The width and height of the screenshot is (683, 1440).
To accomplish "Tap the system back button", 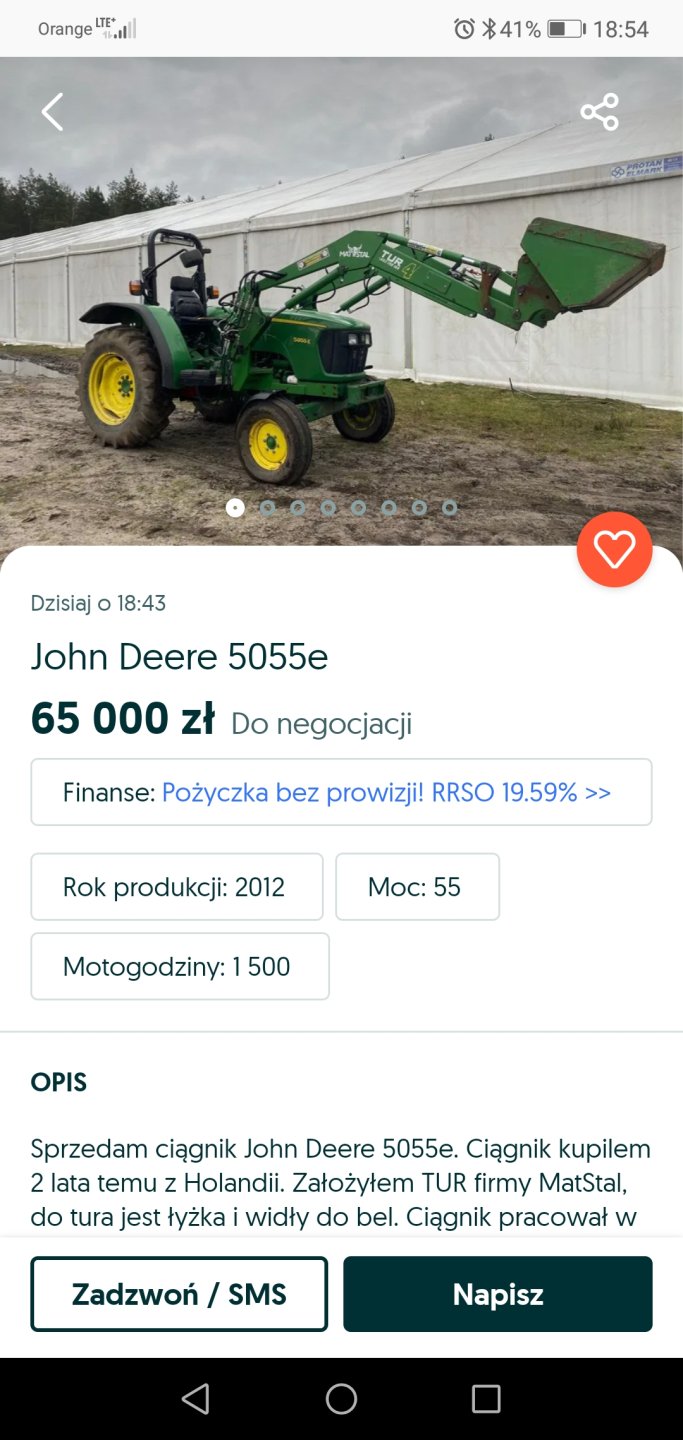I will point(196,1398).
